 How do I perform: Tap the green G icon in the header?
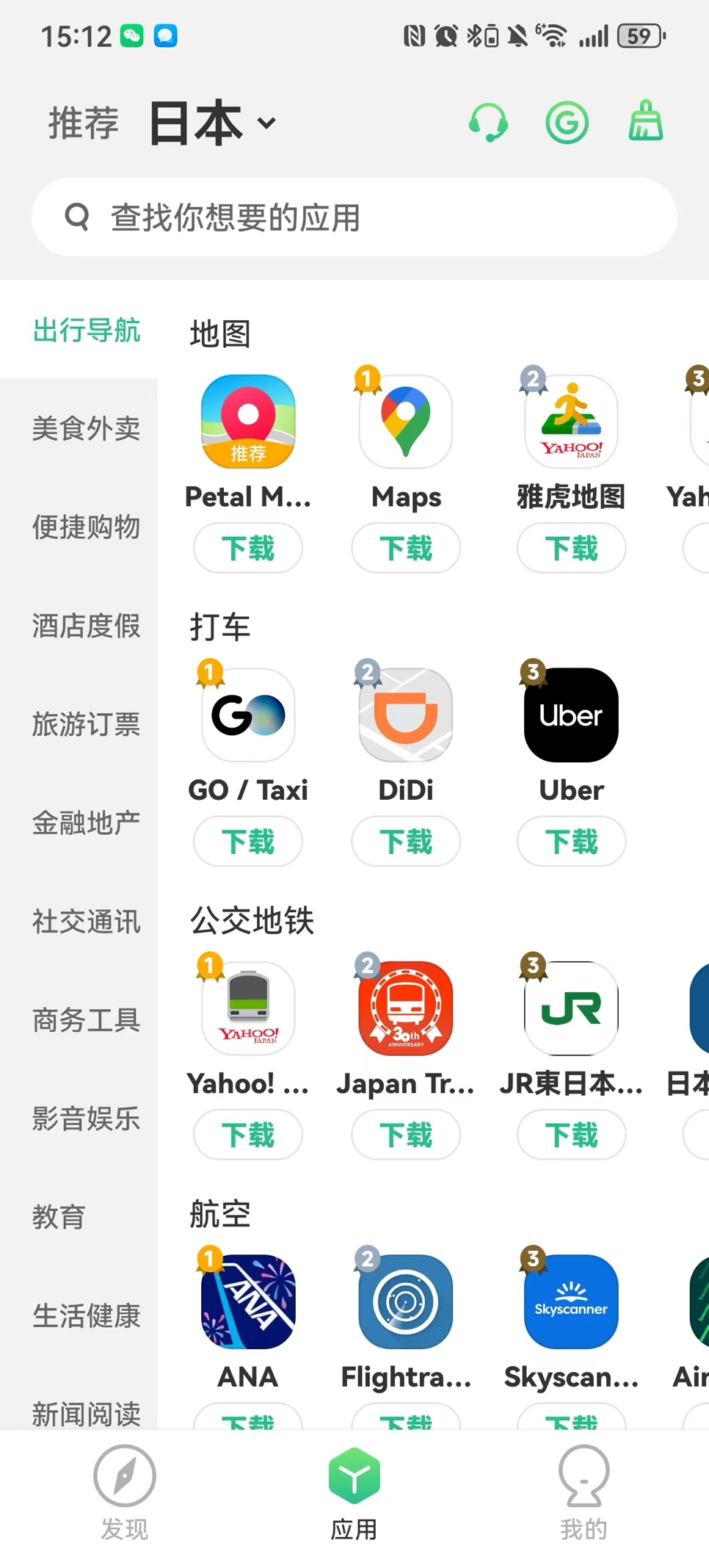(x=567, y=123)
